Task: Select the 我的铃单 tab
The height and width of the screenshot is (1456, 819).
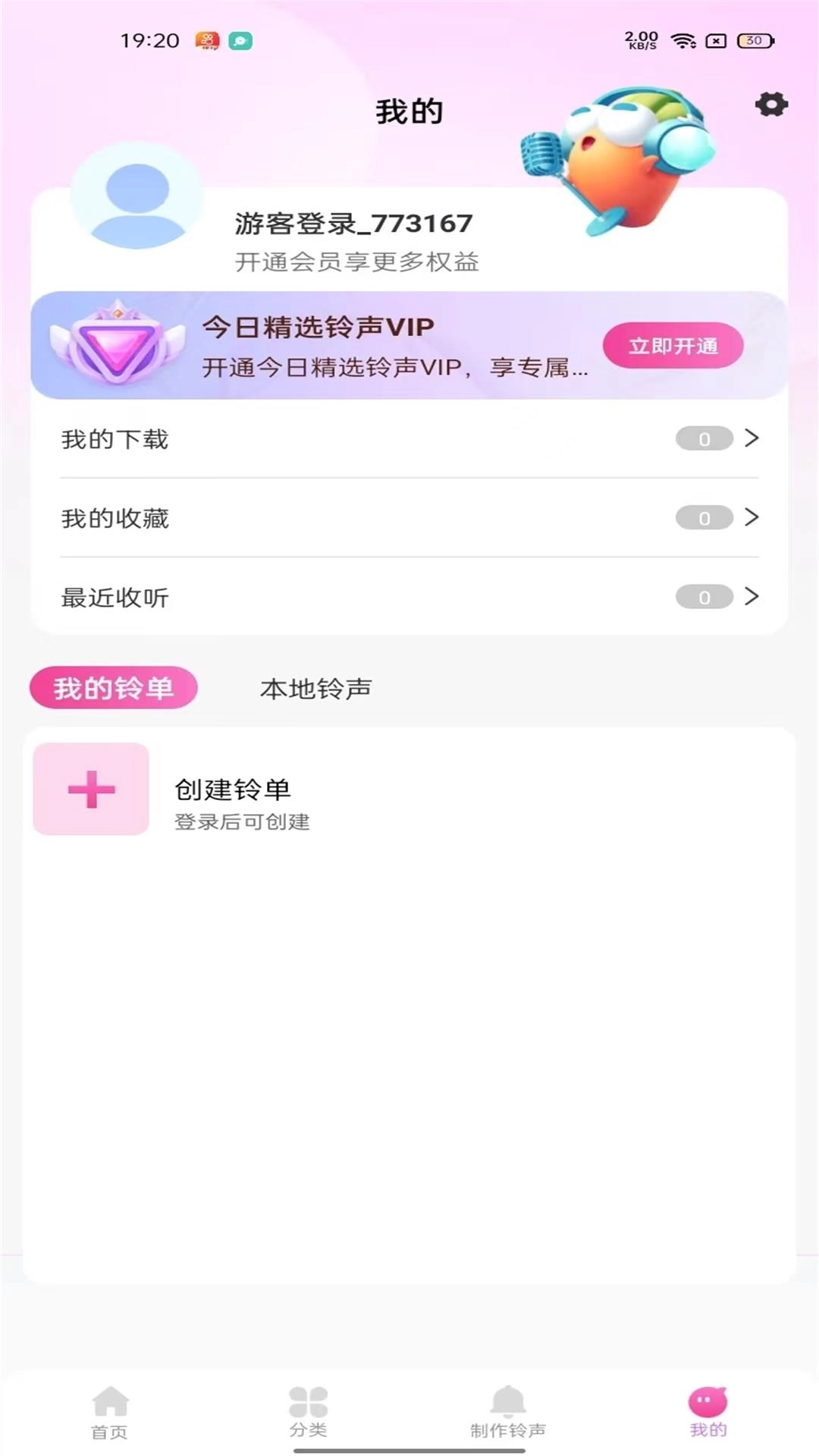Action: coord(114,688)
